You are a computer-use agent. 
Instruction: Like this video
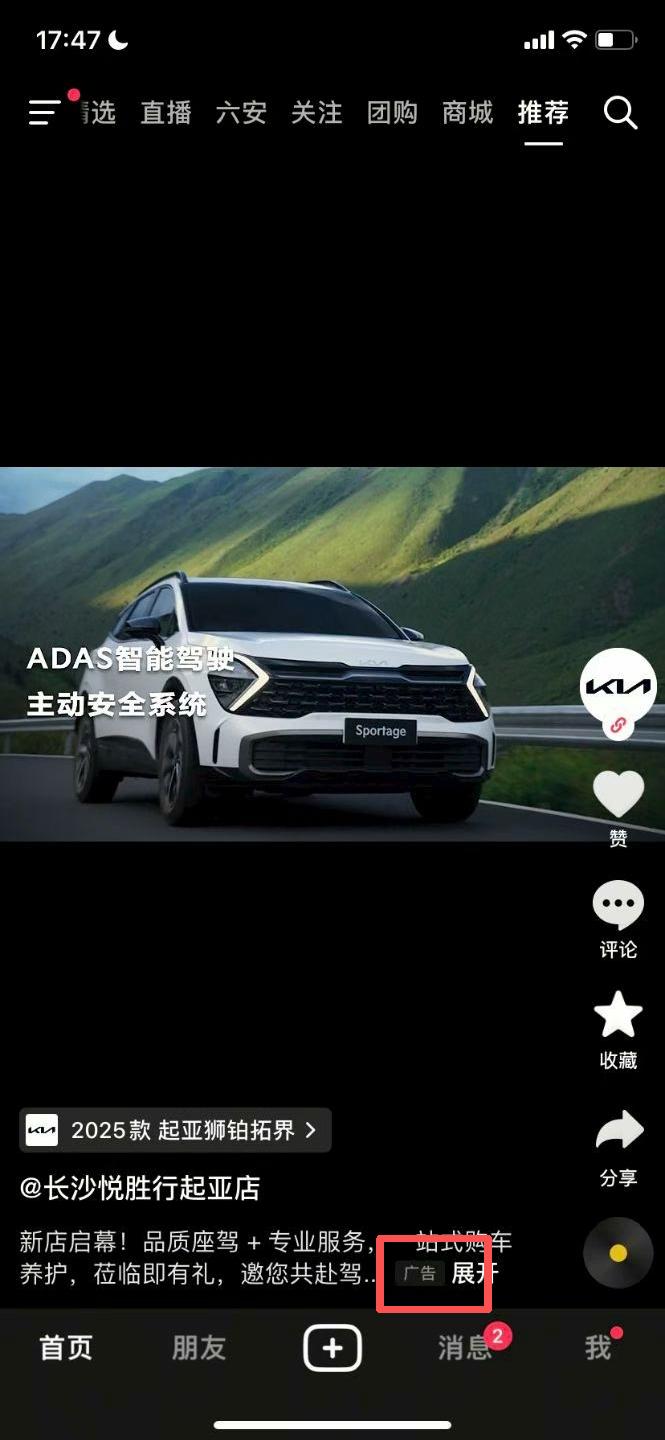[618, 796]
